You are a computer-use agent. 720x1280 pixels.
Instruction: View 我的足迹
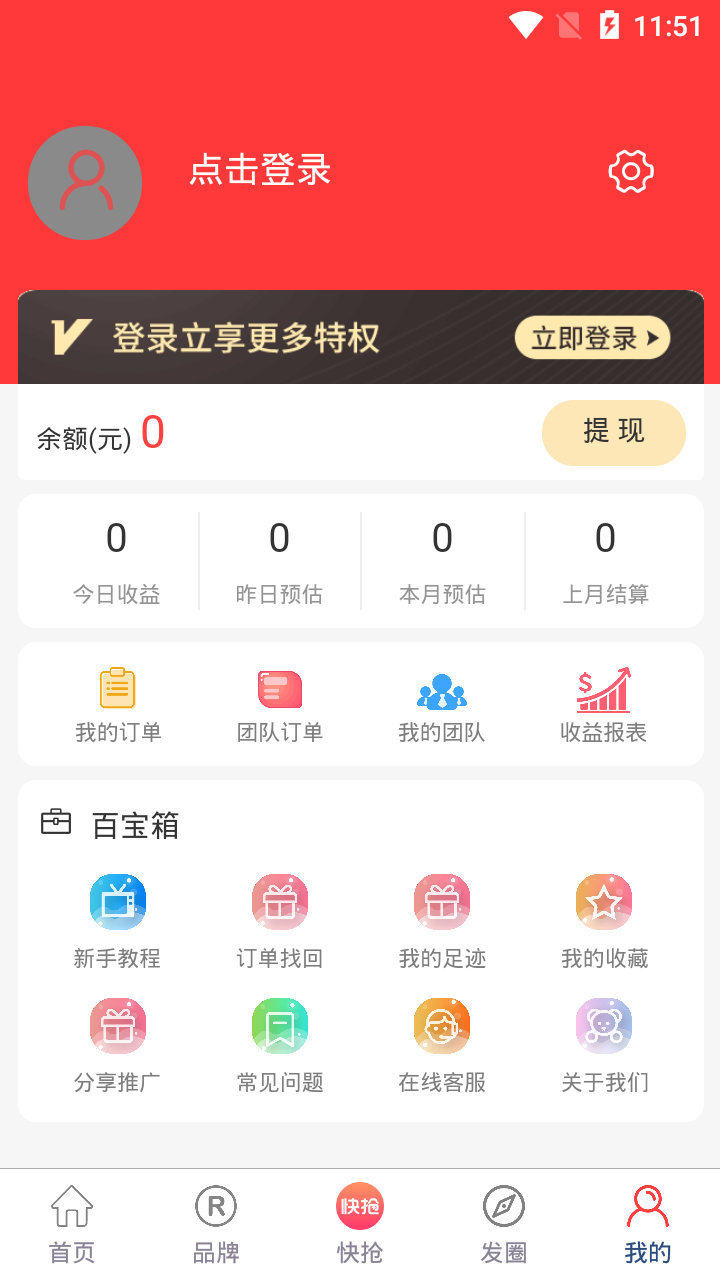(442, 921)
